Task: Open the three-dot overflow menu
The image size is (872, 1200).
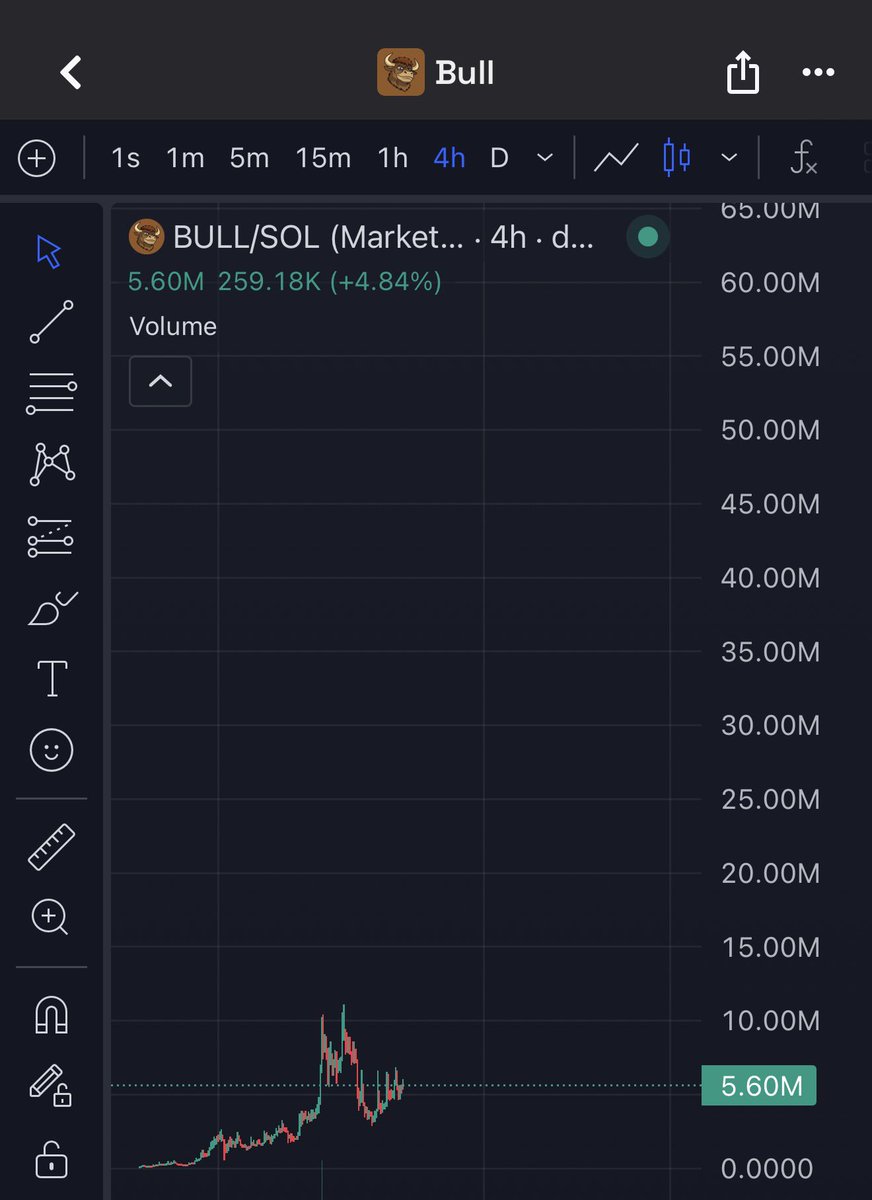Action: (818, 73)
